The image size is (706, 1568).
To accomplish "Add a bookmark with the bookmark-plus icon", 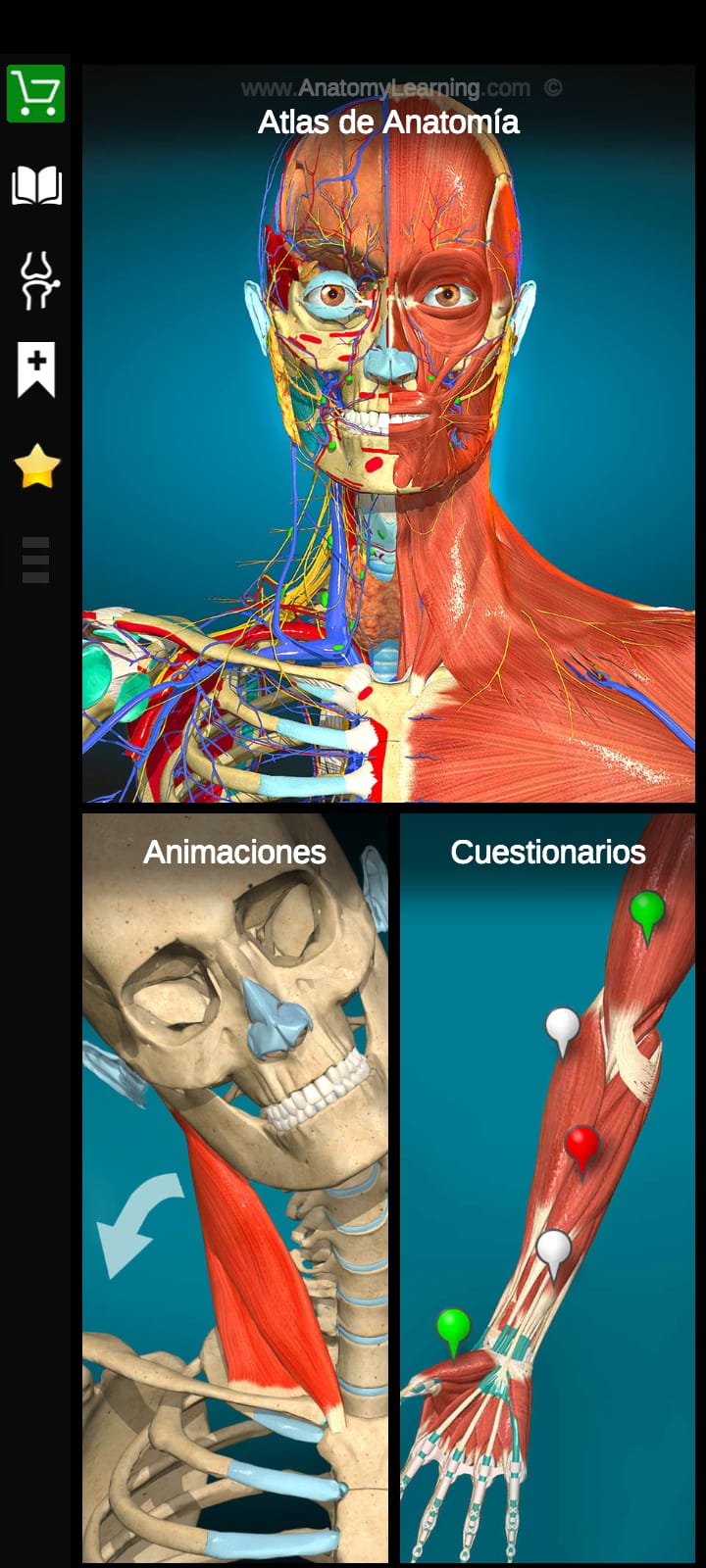I will point(35,370).
